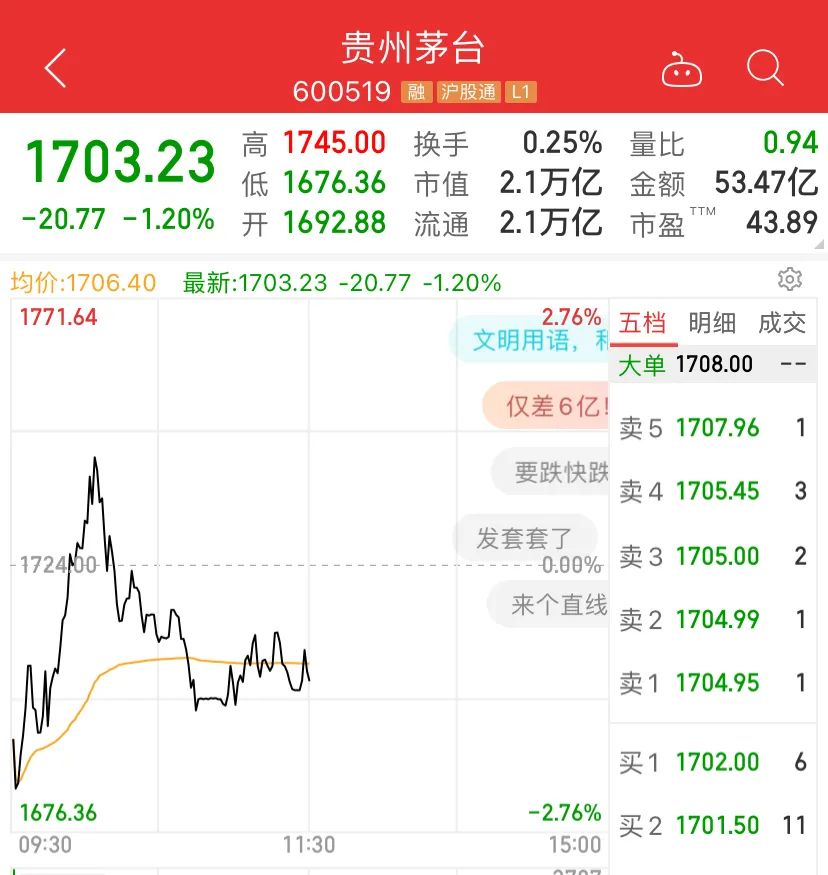Switch to the 成交 tab
Viewport: 828px width, 875px height.
[x=782, y=323]
